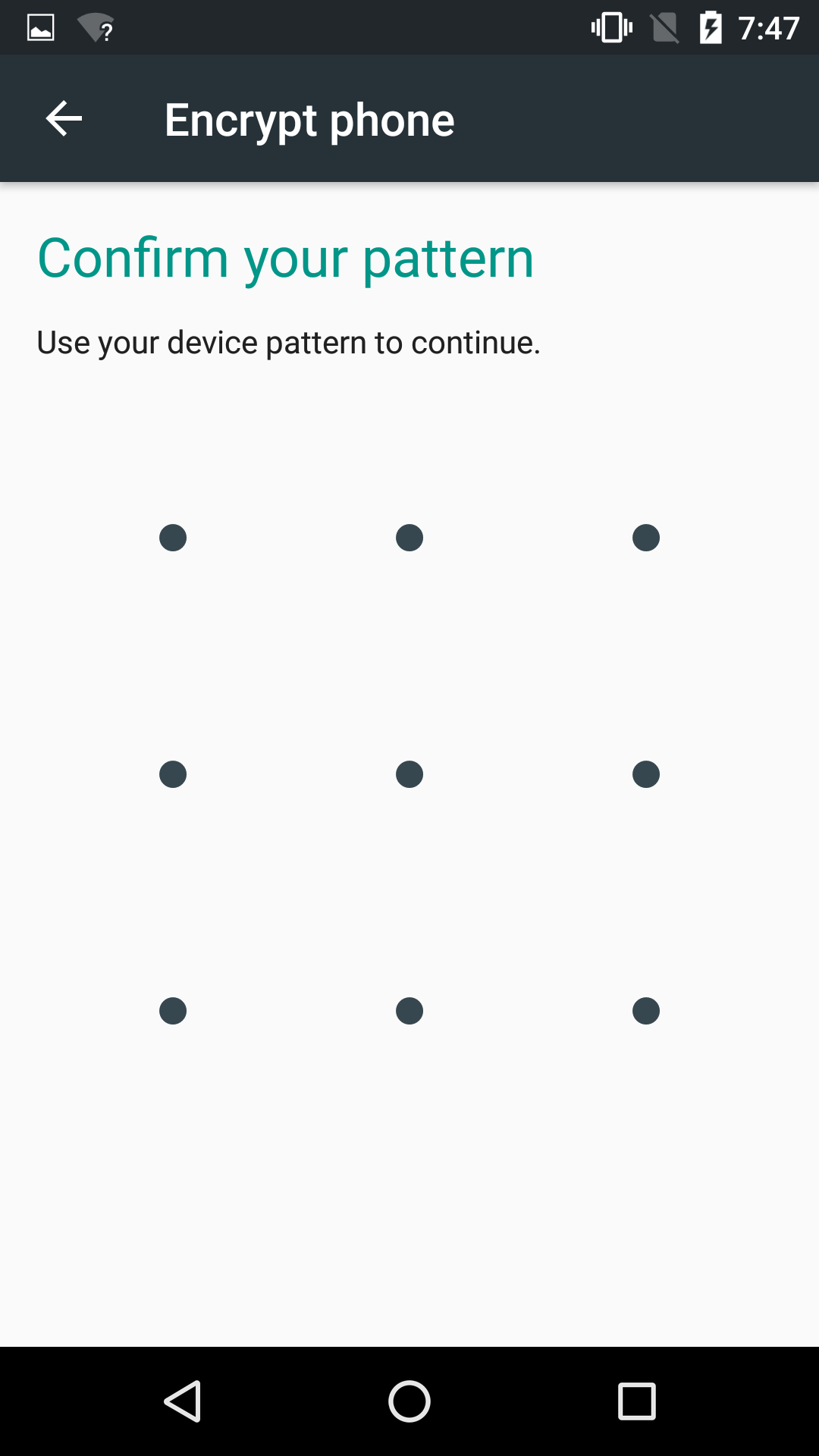The width and height of the screenshot is (819, 1456).
Task: Tap the top-left pattern dot
Action: (x=173, y=537)
